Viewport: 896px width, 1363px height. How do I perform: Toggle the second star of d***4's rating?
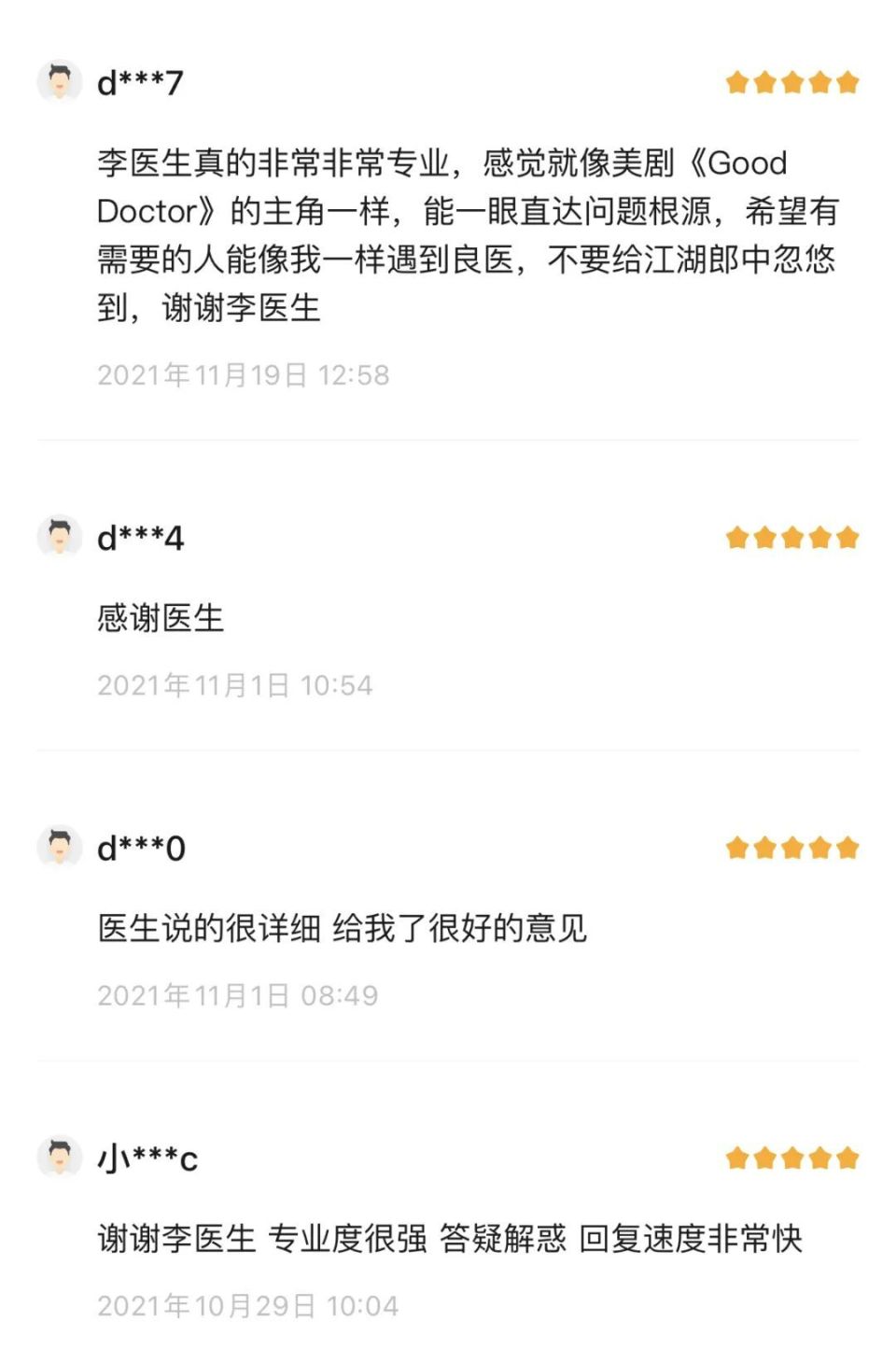[x=765, y=536]
